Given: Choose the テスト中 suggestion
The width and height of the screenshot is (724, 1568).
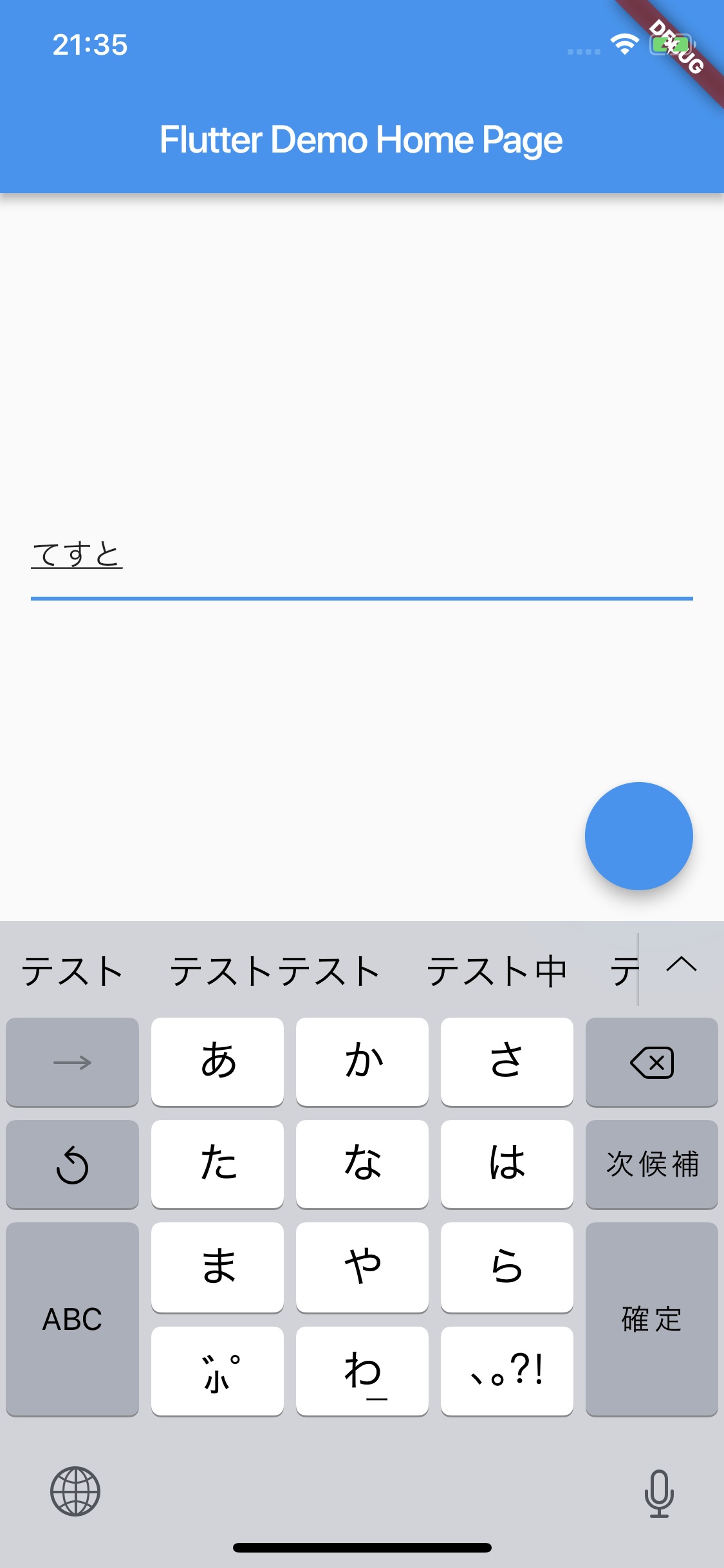Looking at the screenshot, I should click(499, 969).
